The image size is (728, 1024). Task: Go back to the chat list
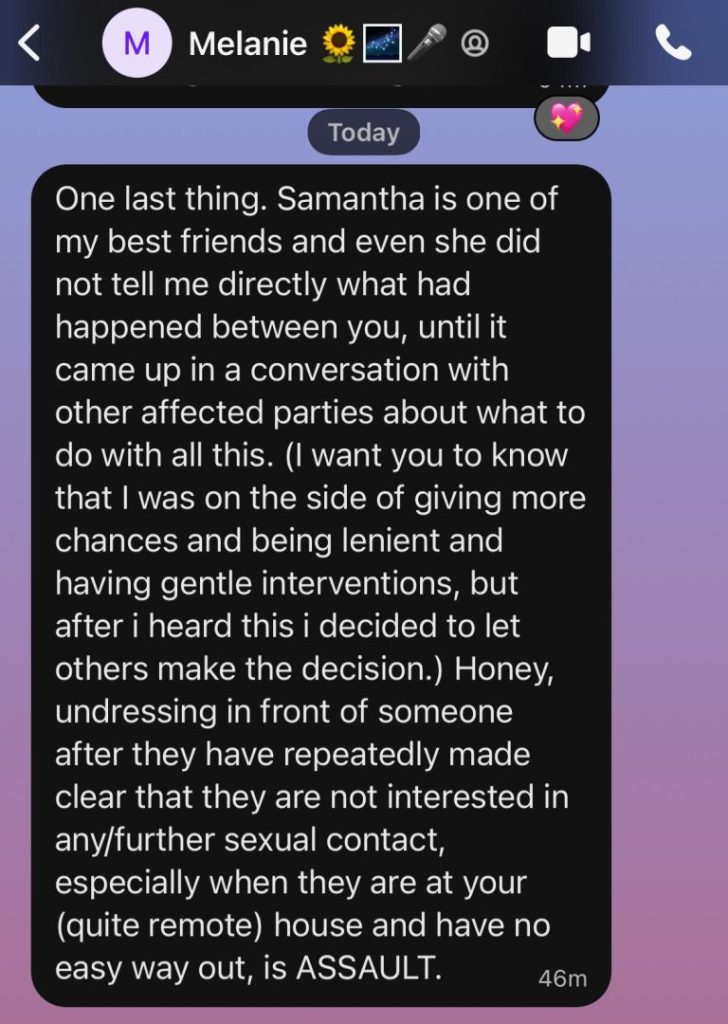tap(30, 43)
